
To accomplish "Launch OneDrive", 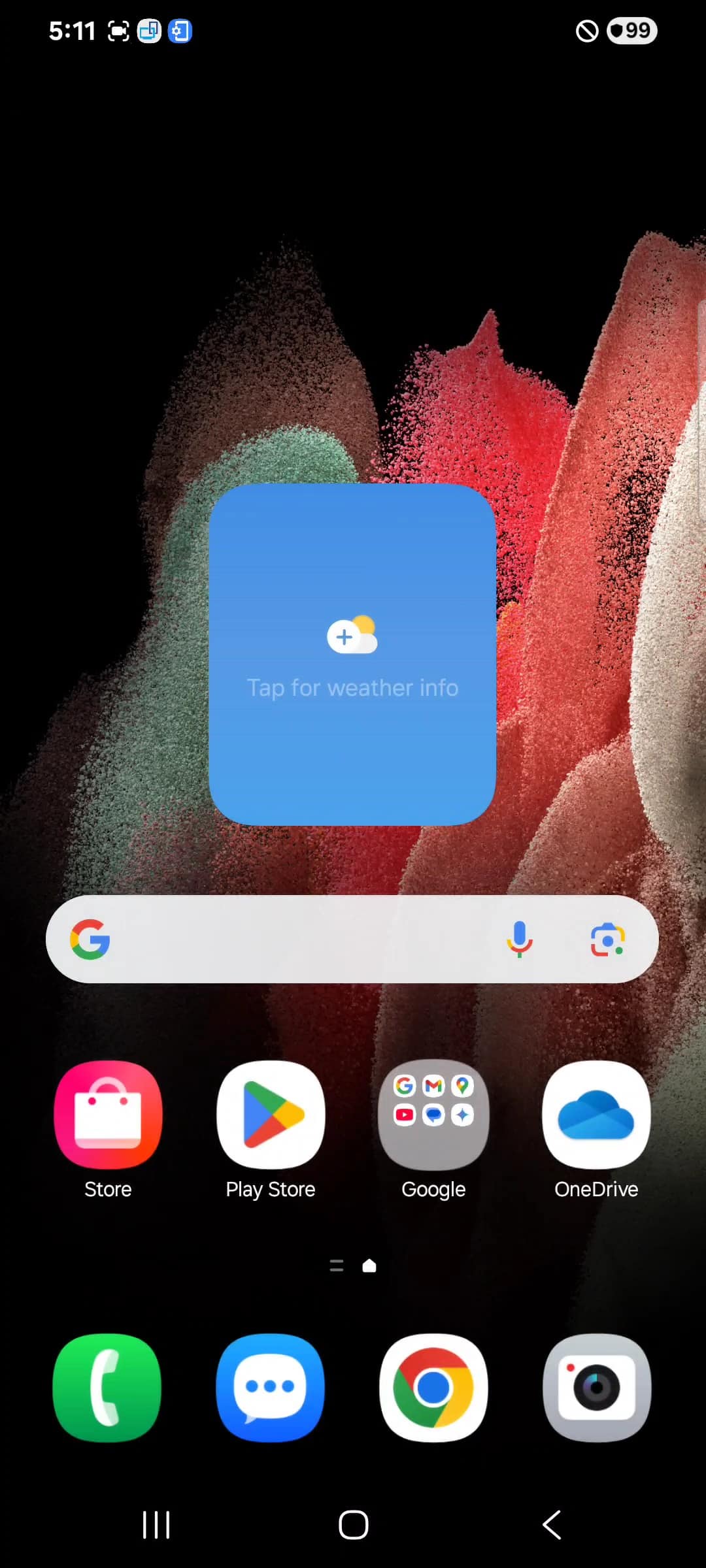I will coord(596,1115).
